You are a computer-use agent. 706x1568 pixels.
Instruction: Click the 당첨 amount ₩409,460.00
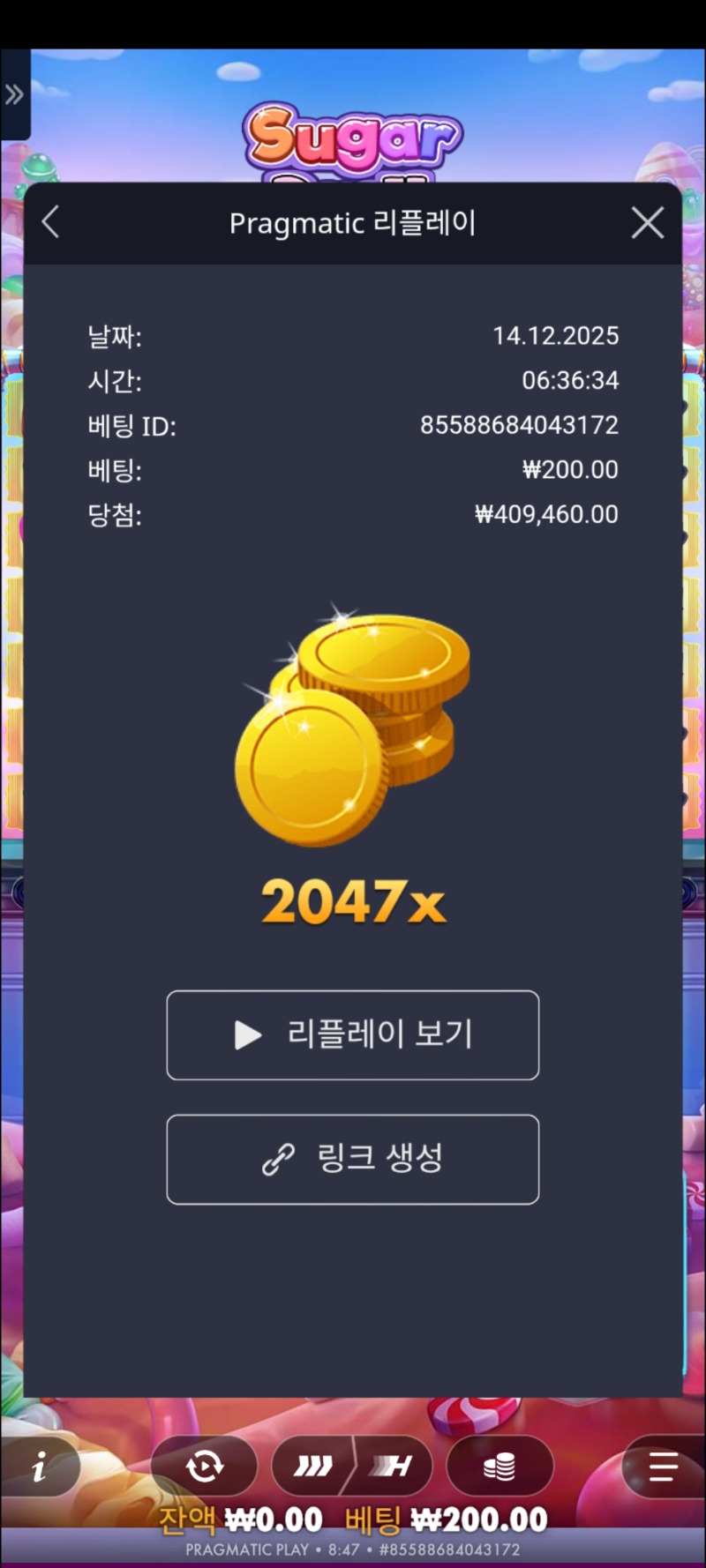[x=545, y=514]
